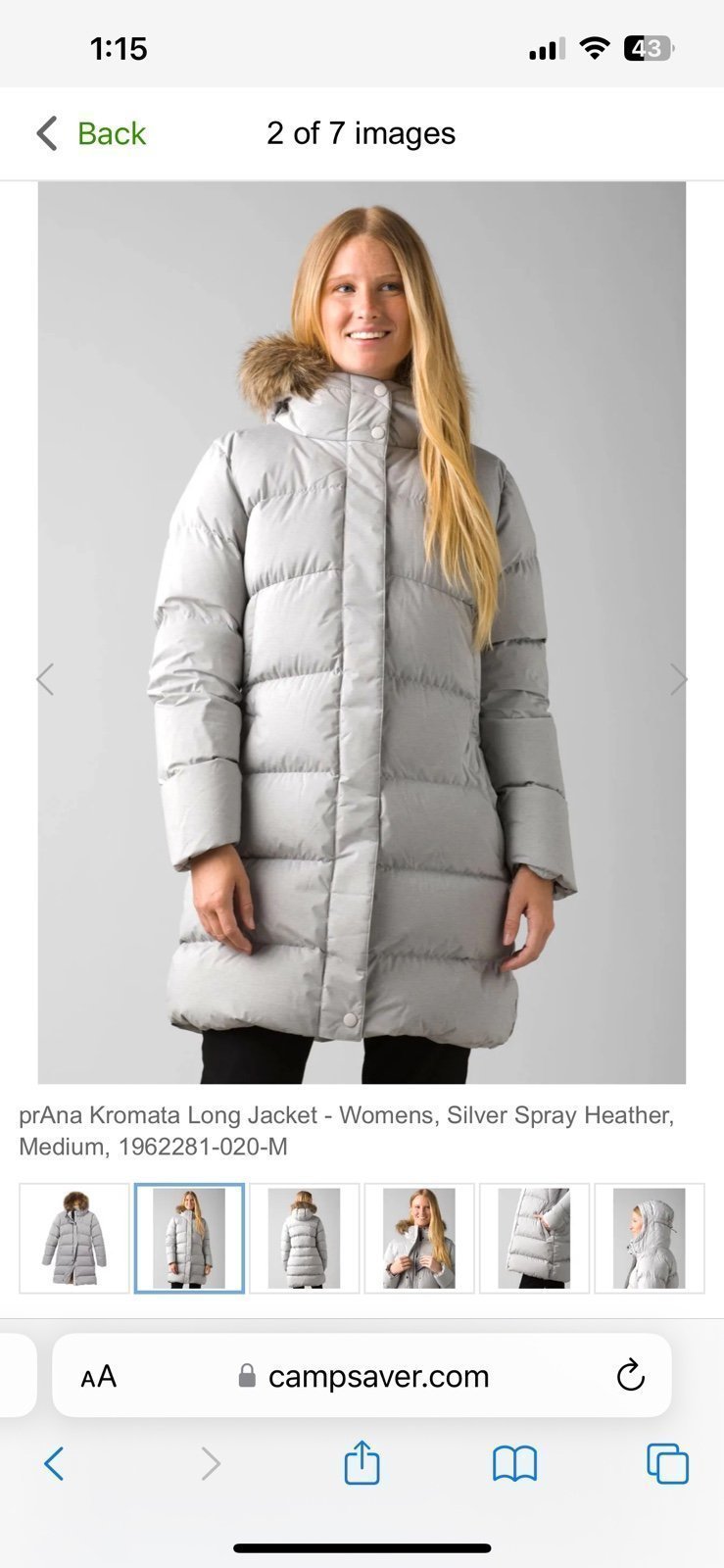Show the next product image
This screenshot has width=724, height=1568.
(x=679, y=679)
